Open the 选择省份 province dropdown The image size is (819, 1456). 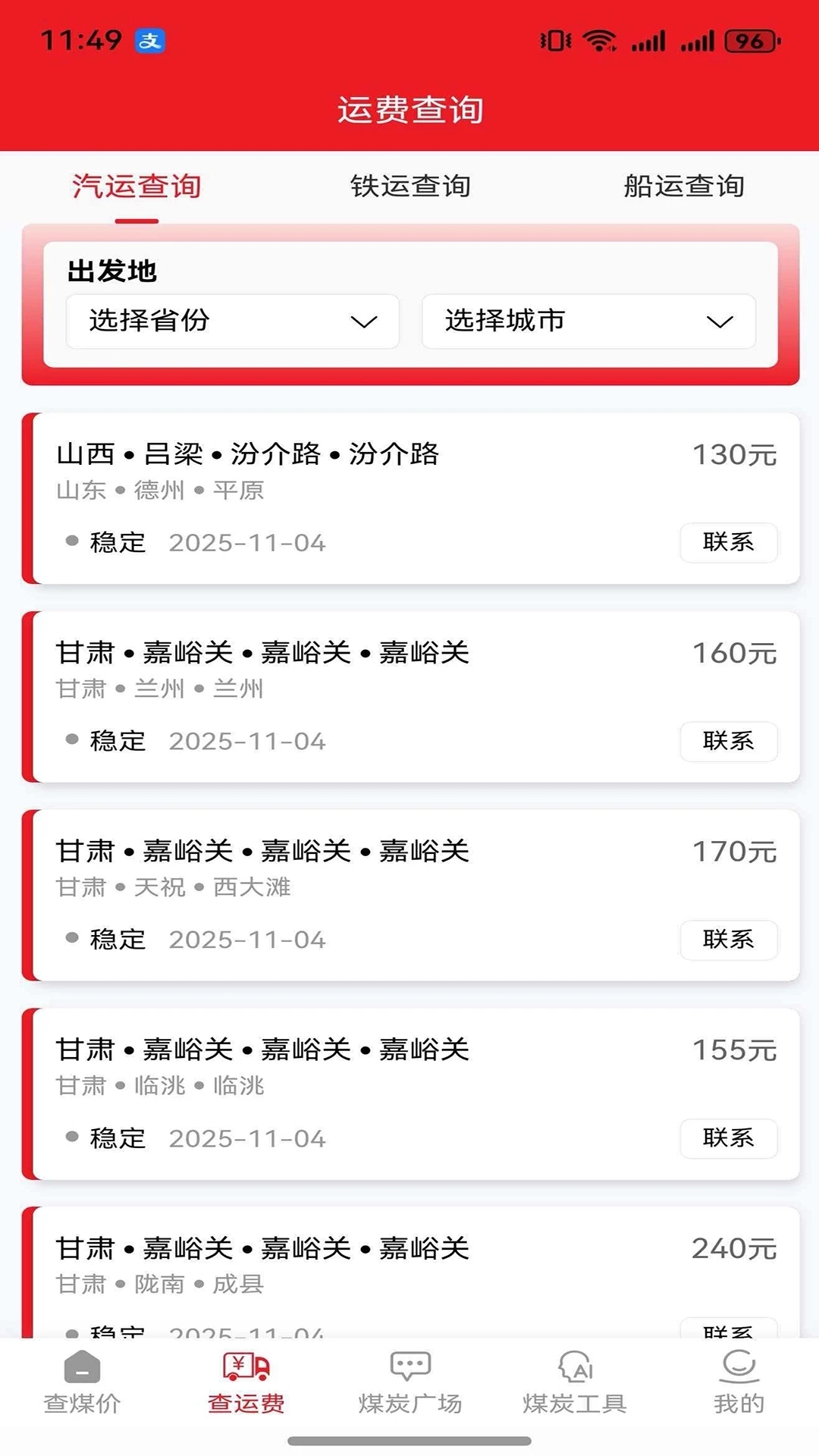231,322
